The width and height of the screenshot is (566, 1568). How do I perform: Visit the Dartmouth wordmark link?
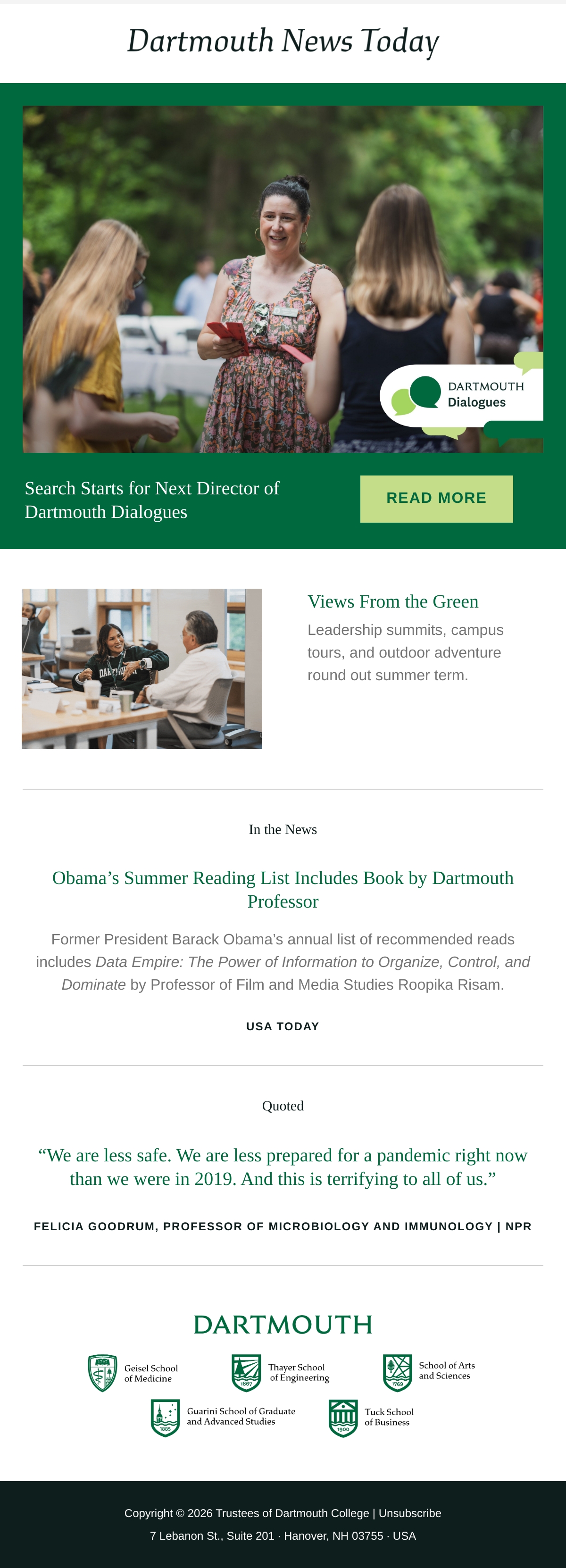tap(283, 1325)
